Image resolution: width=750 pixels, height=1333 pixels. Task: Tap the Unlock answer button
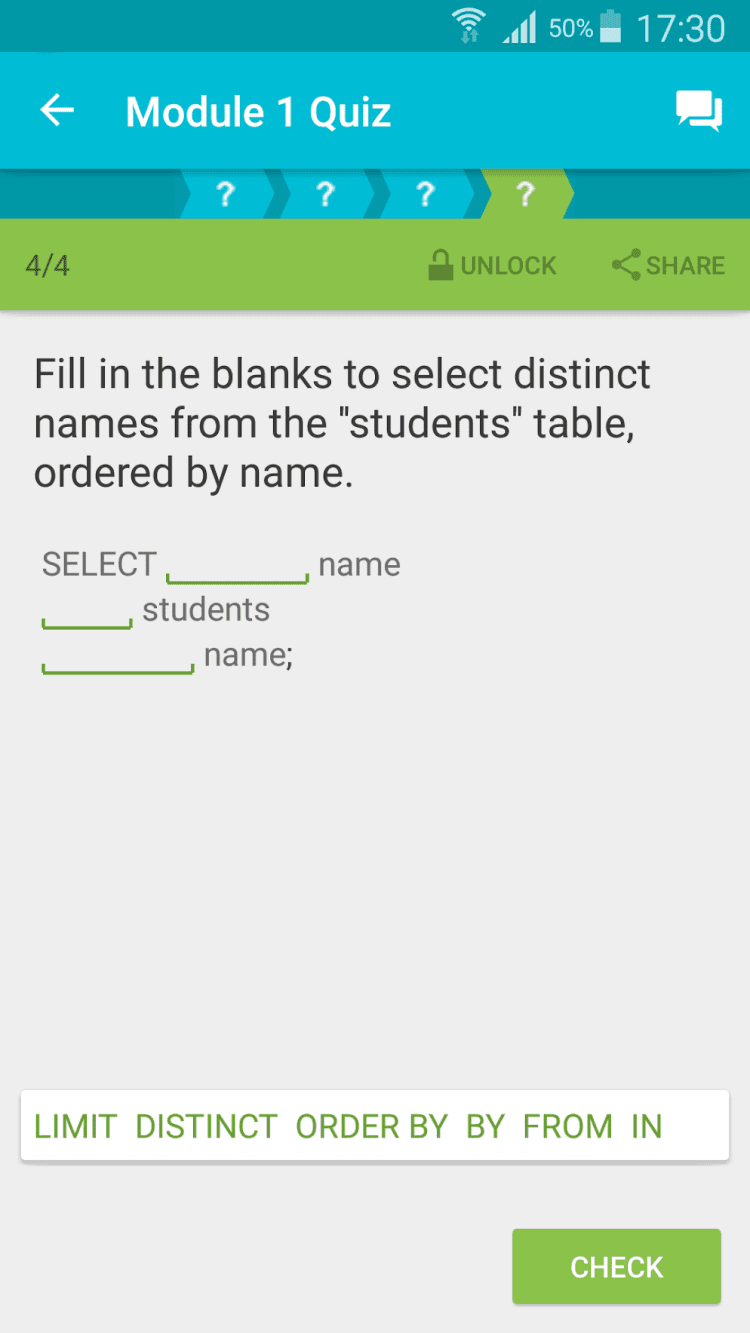492,265
